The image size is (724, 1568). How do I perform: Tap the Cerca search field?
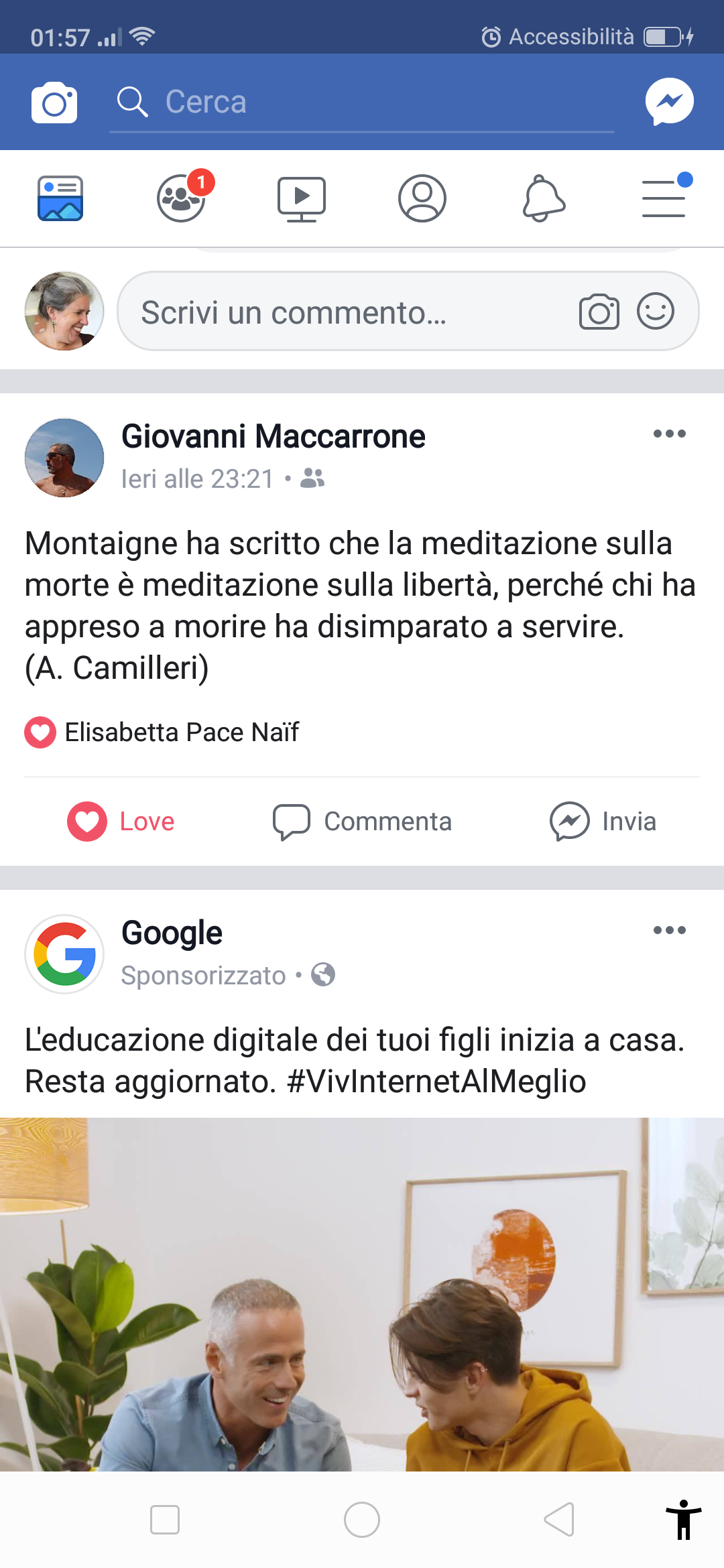[362, 103]
